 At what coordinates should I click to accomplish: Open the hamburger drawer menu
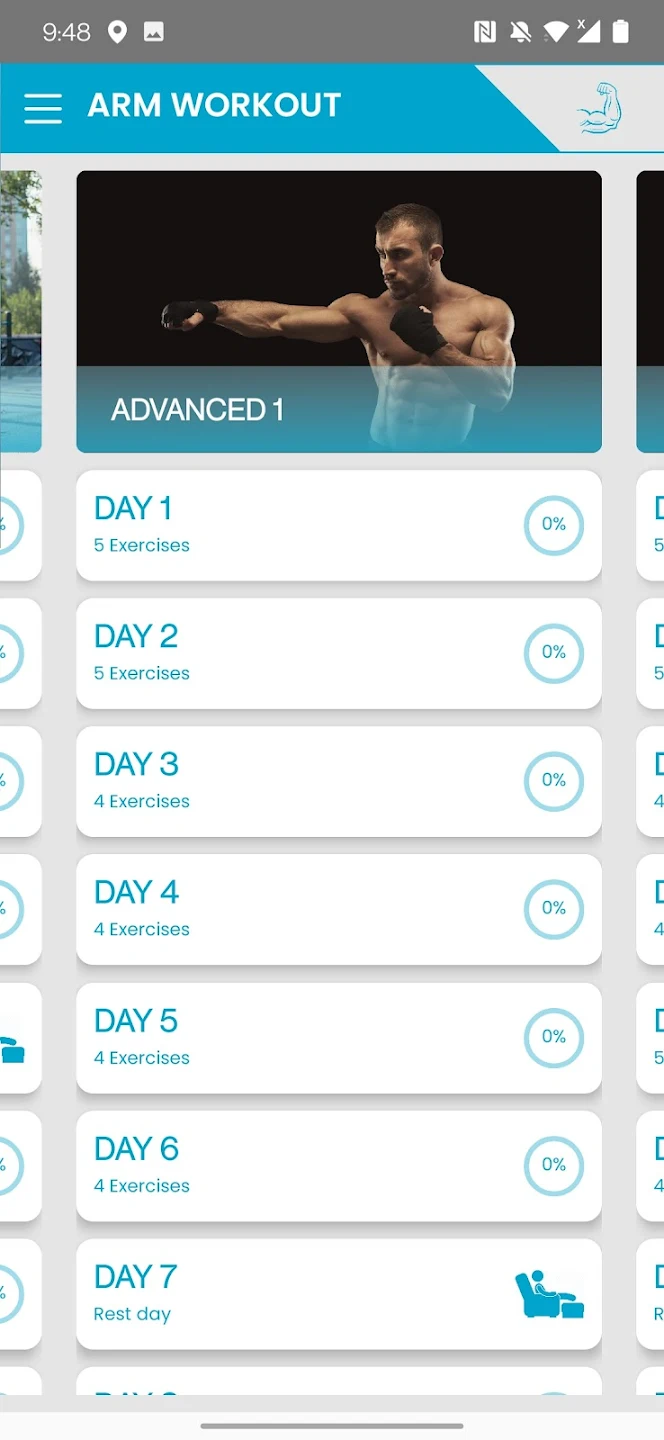[43, 108]
